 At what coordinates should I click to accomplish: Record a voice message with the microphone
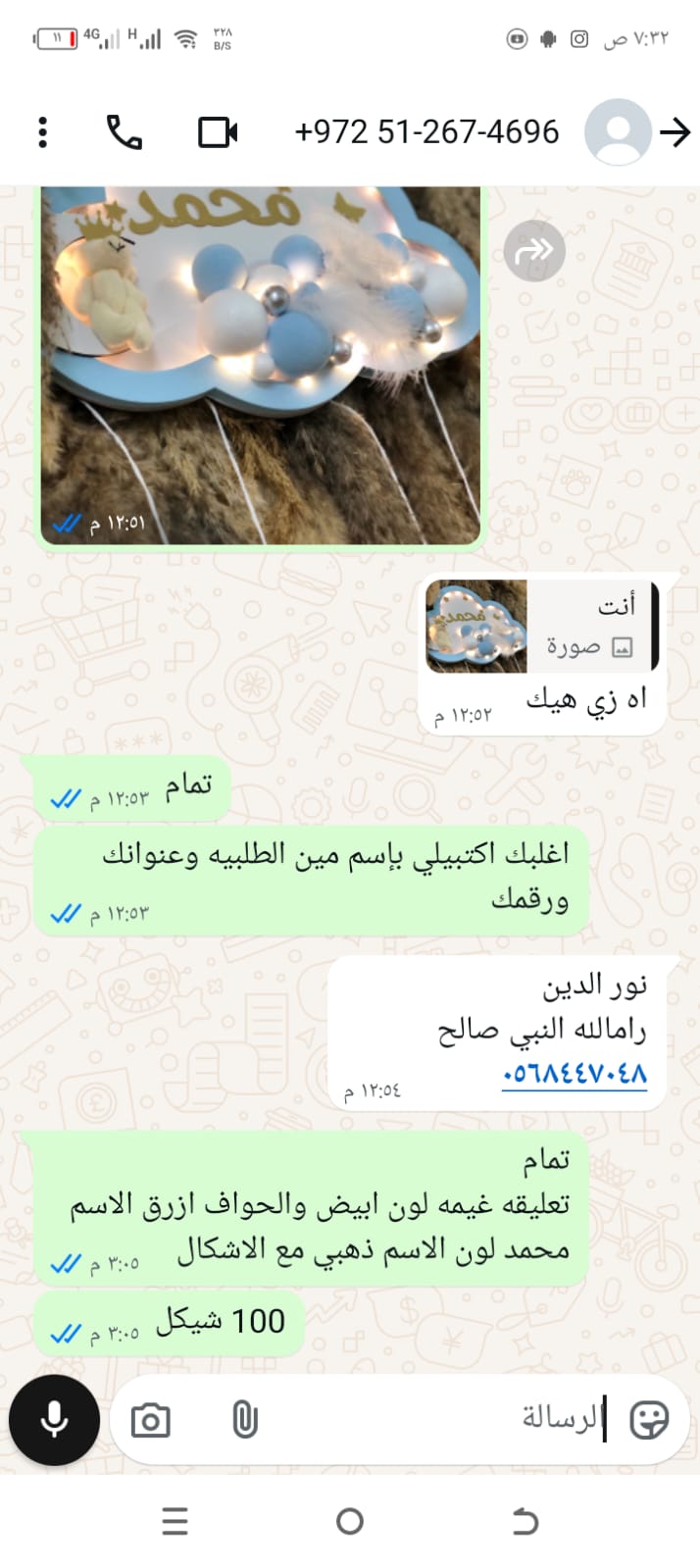pyautogui.click(x=54, y=1419)
